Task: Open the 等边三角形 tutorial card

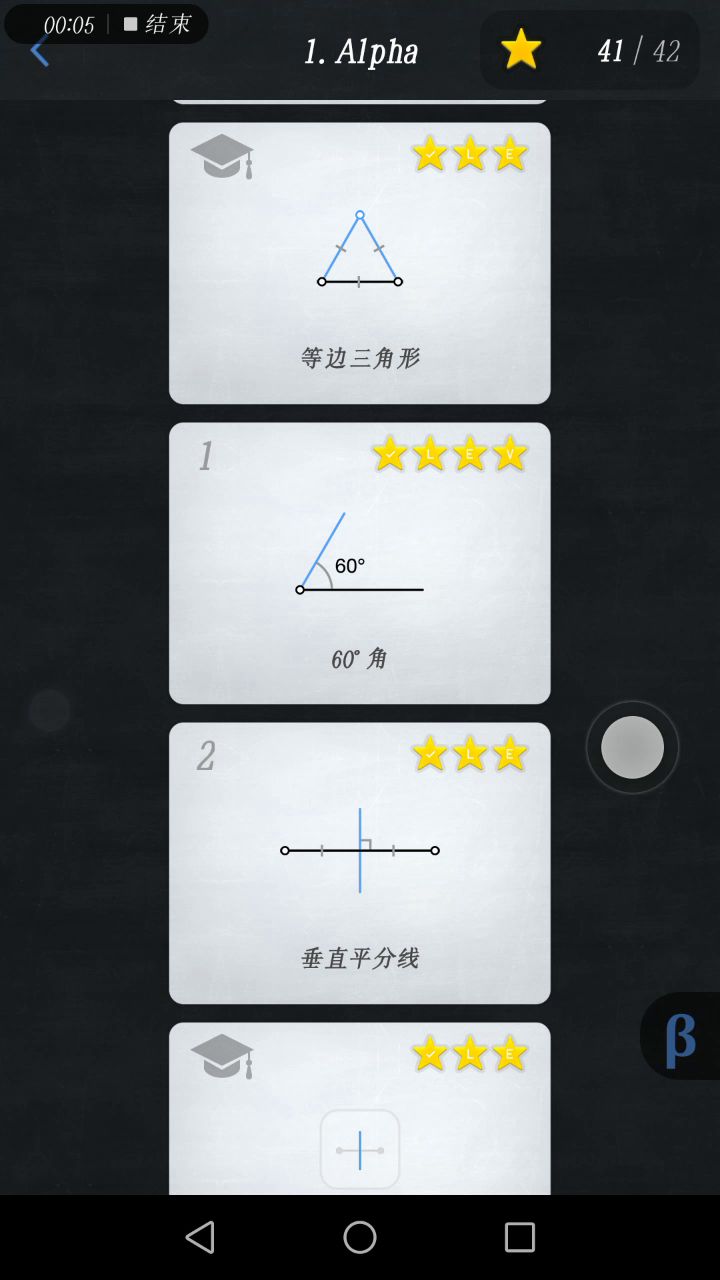Action: (359, 263)
